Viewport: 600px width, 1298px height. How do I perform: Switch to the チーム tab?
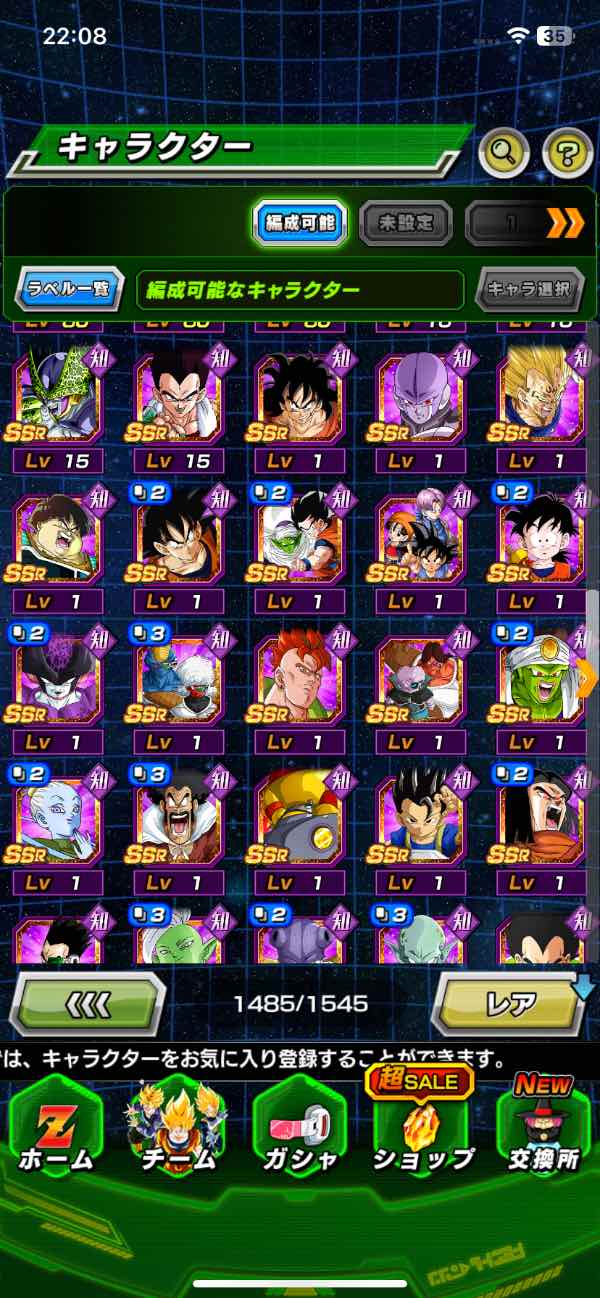click(x=176, y=1125)
